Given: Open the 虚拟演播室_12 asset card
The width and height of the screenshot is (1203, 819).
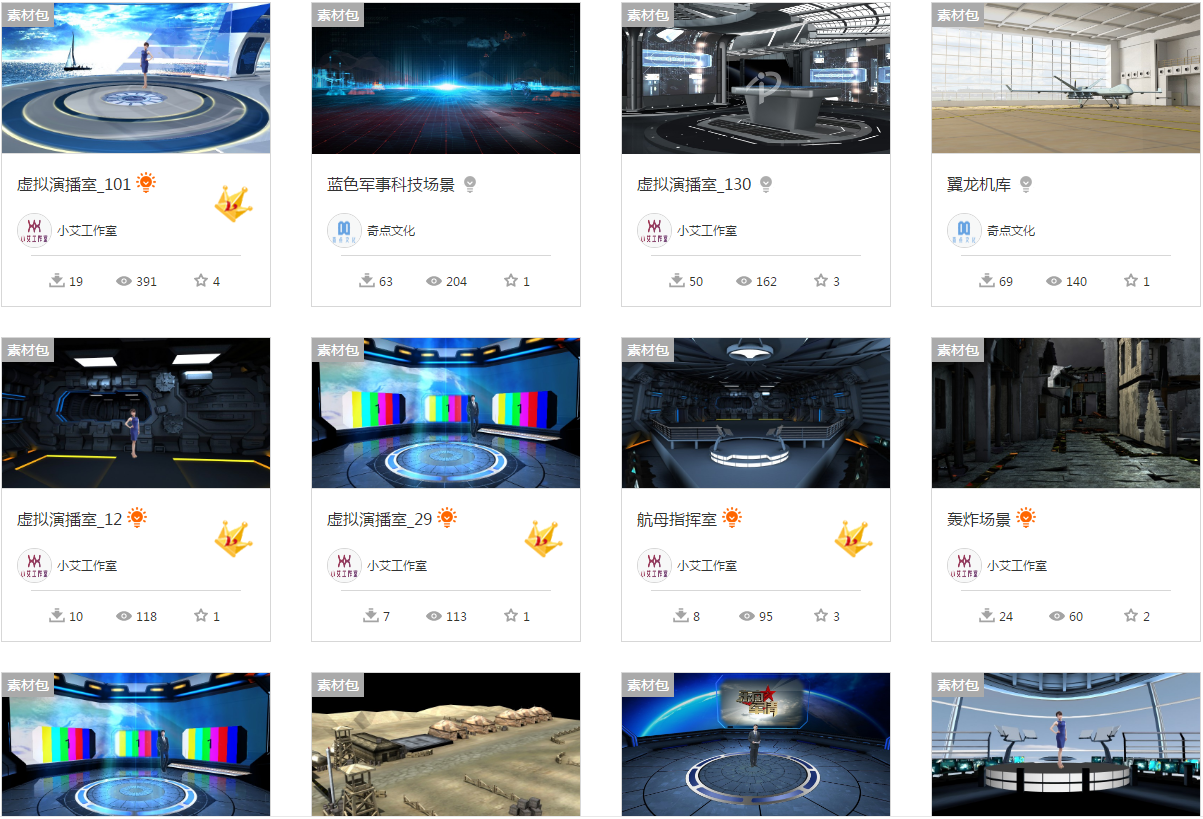Looking at the screenshot, I should click(136, 413).
